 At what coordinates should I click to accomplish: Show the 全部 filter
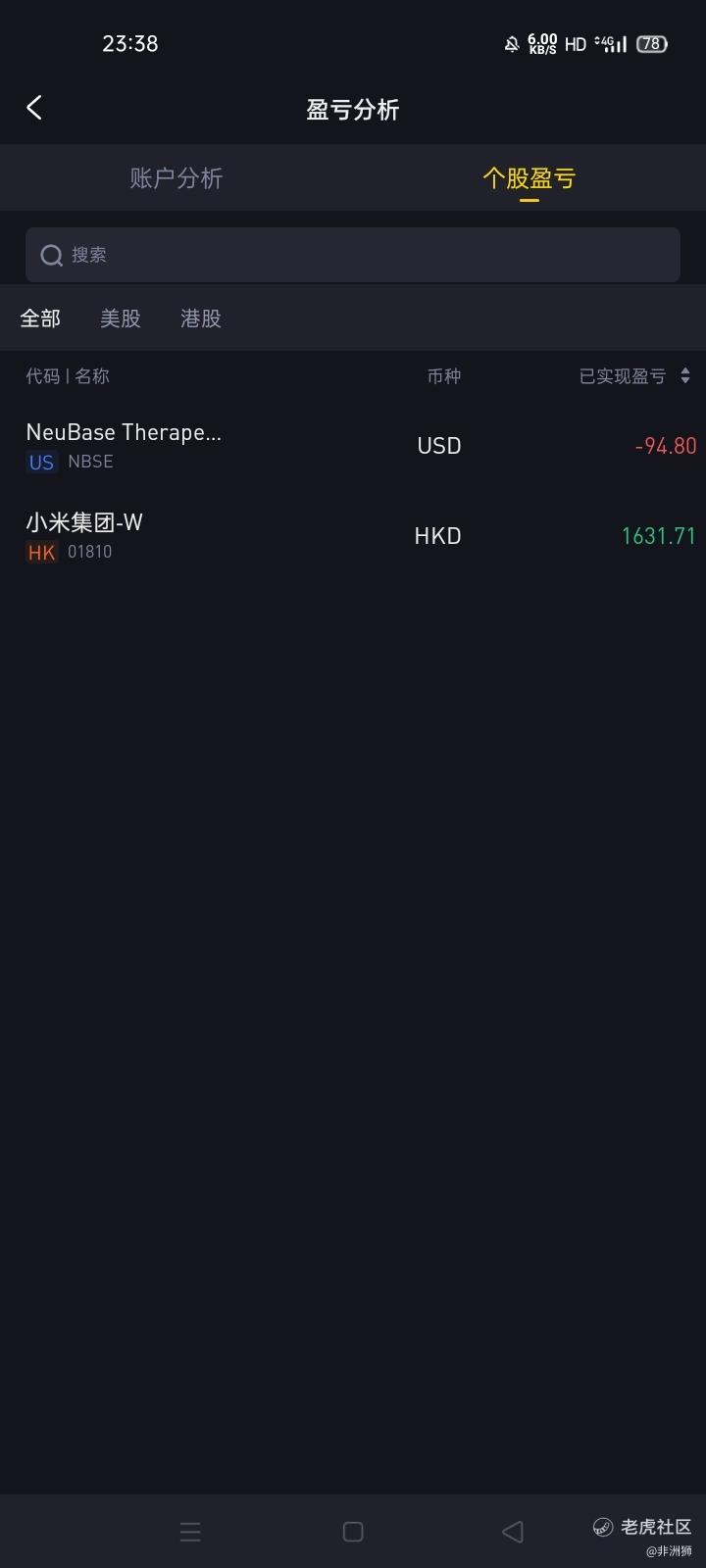[40, 318]
